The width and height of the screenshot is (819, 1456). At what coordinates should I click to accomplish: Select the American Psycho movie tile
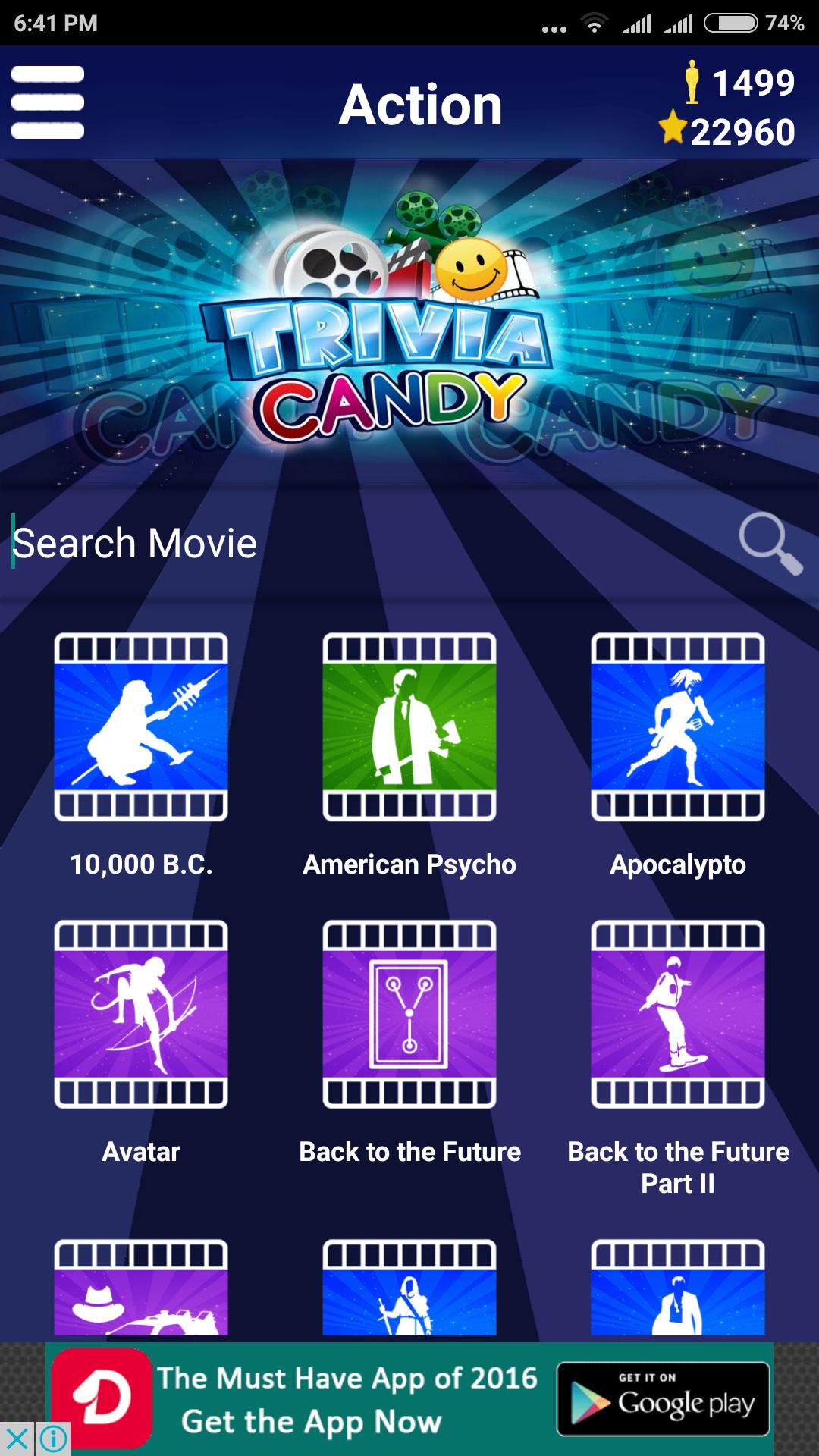[x=409, y=726]
